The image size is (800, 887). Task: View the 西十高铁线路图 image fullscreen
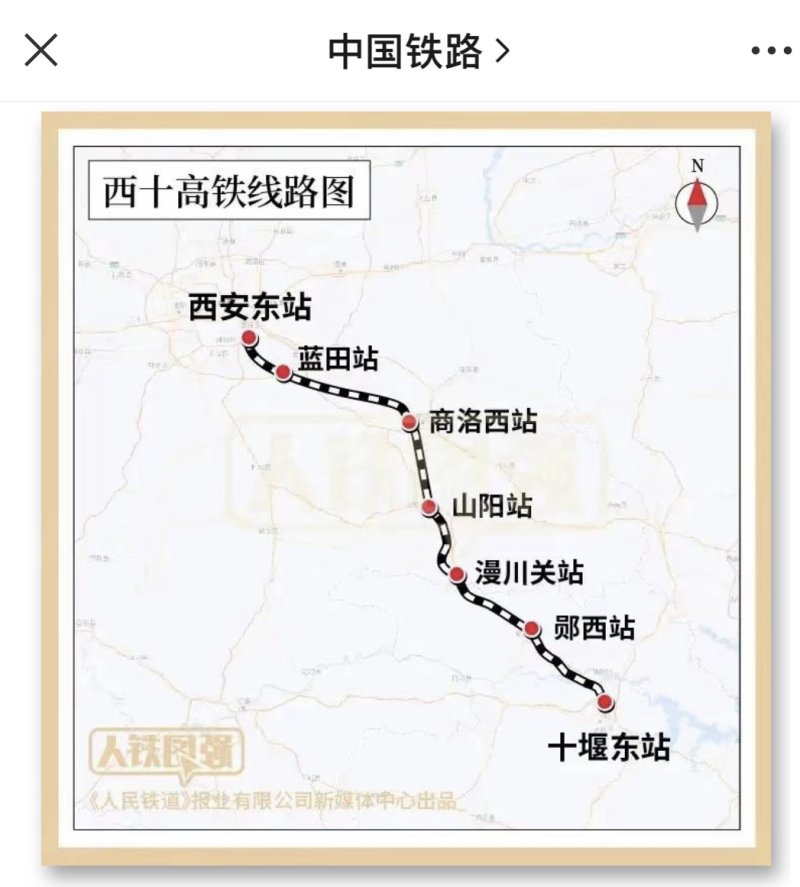coord(406,488)
